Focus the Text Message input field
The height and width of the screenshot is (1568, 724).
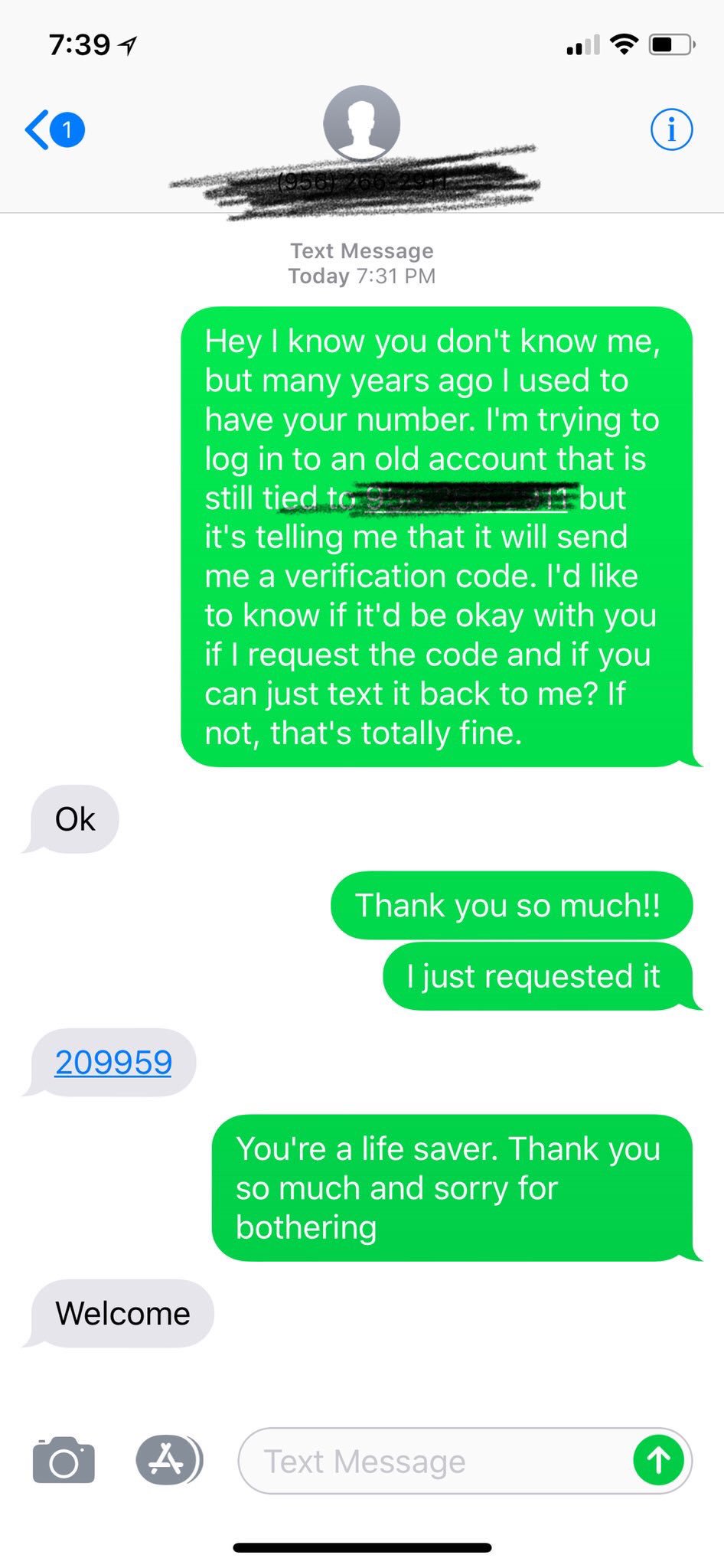coord(436,1461)
